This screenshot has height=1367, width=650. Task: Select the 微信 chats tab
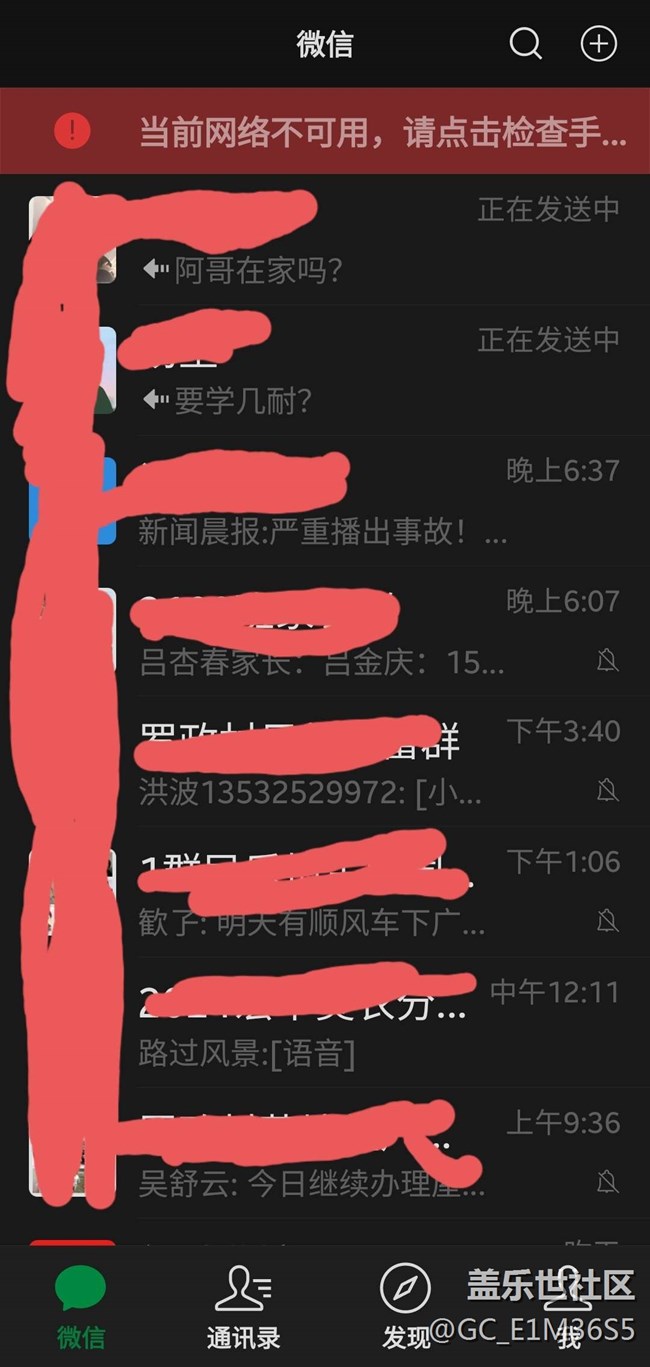click(80, 1306)
